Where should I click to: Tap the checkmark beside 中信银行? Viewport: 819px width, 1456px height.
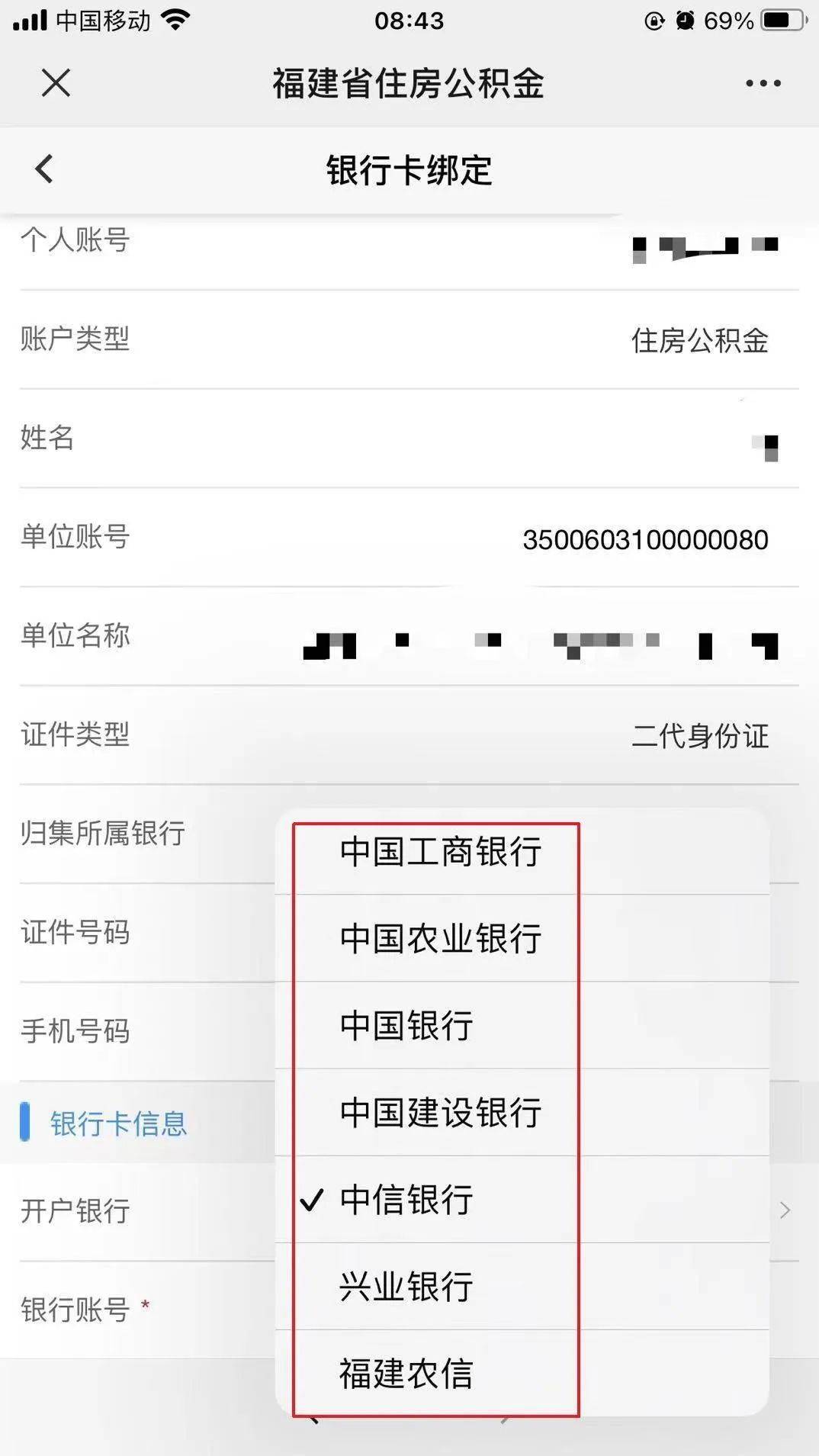[x=312, y=1200]
